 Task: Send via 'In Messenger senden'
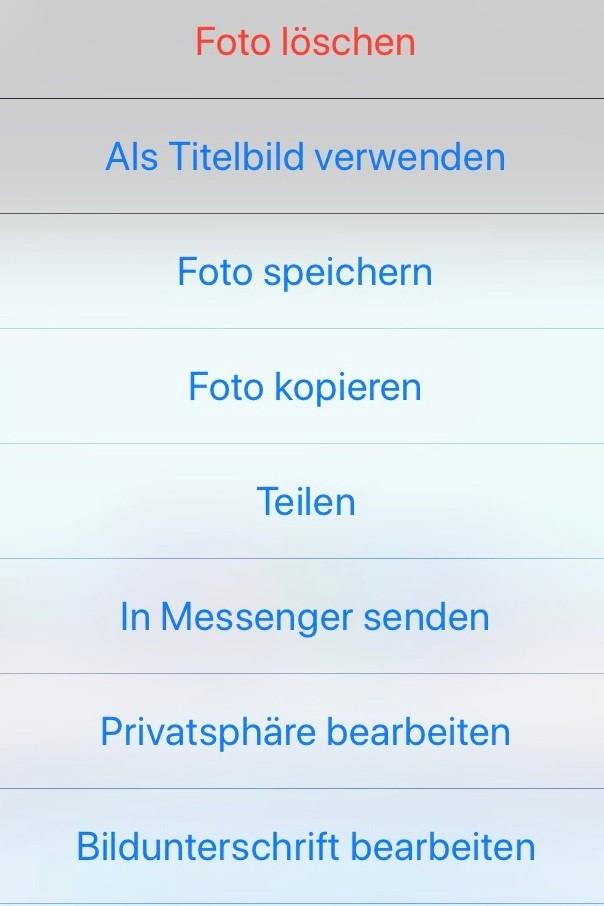[x=304, y=617]
